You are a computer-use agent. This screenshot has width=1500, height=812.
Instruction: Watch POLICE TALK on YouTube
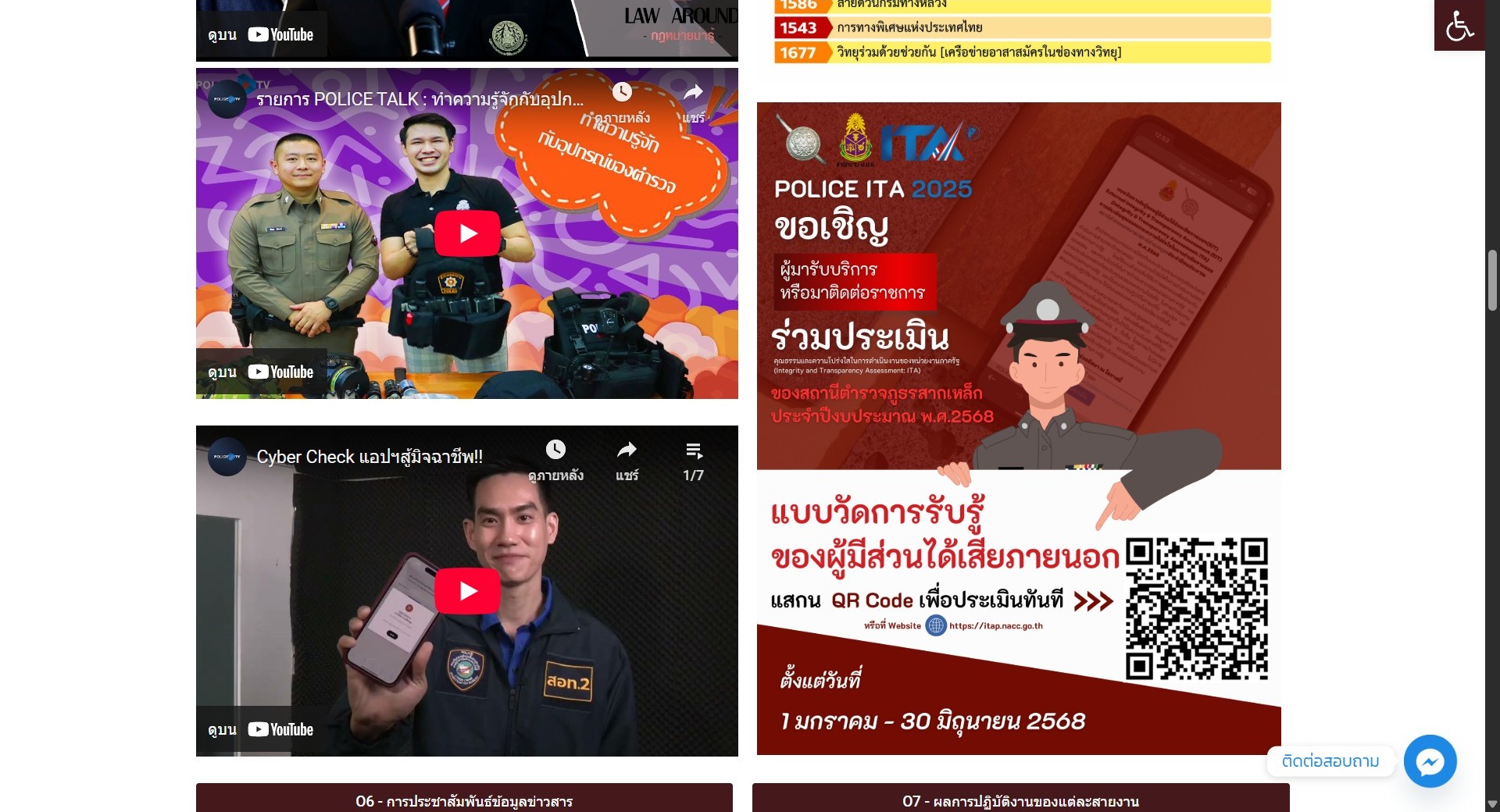pos(262,372)
